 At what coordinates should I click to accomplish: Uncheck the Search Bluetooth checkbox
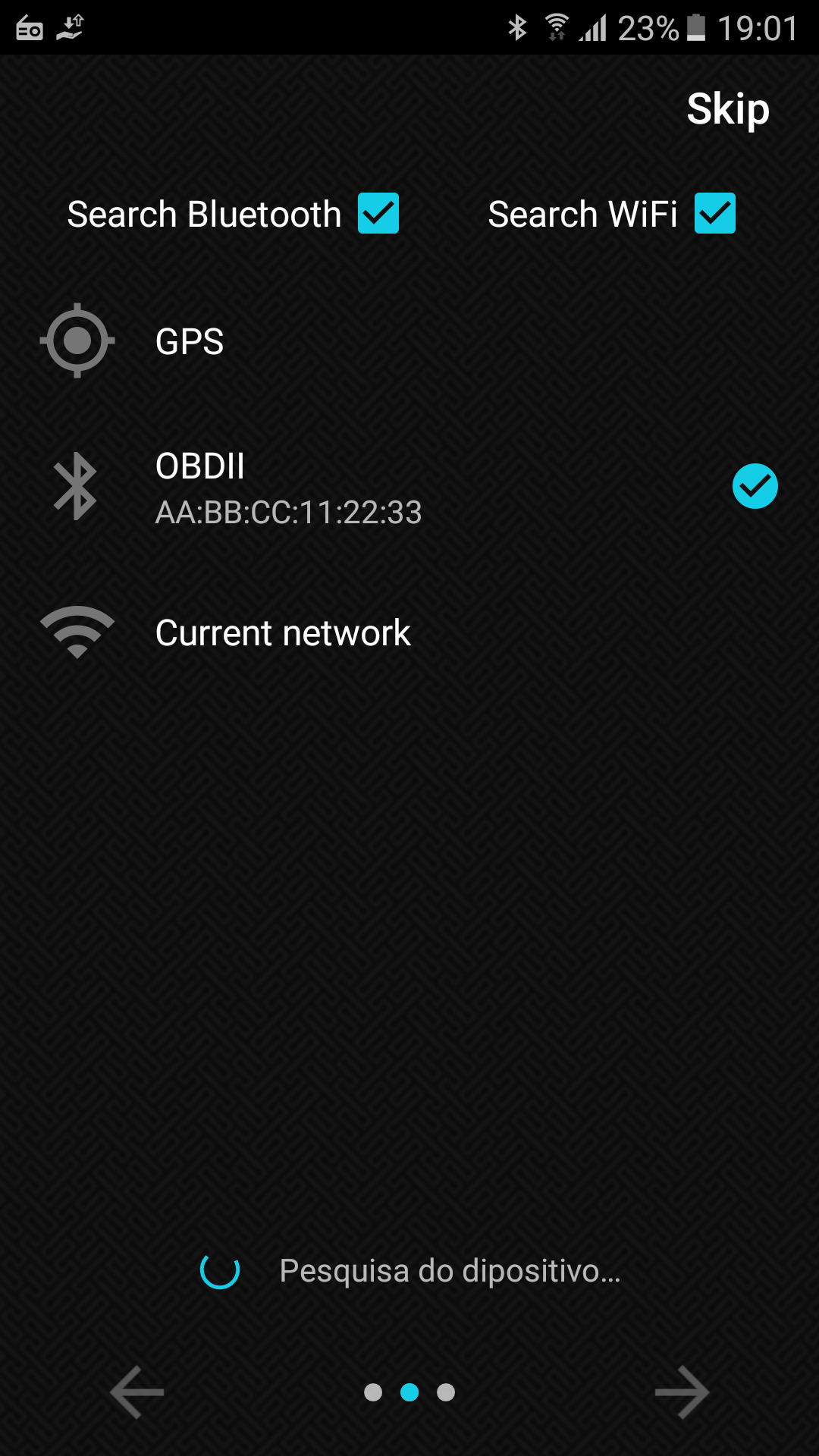(x=378, y=213)
